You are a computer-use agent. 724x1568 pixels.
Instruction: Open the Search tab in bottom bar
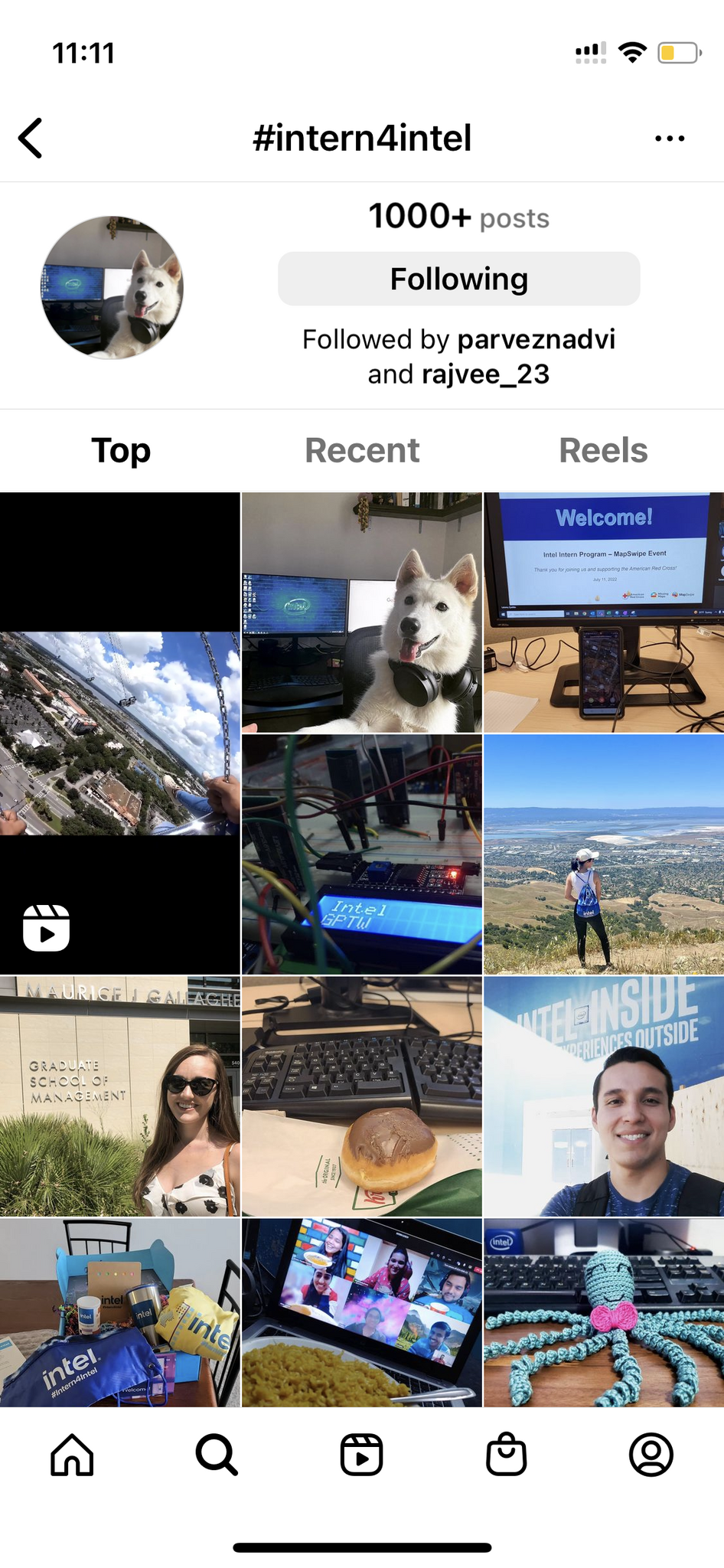(x=217, y=1455)
